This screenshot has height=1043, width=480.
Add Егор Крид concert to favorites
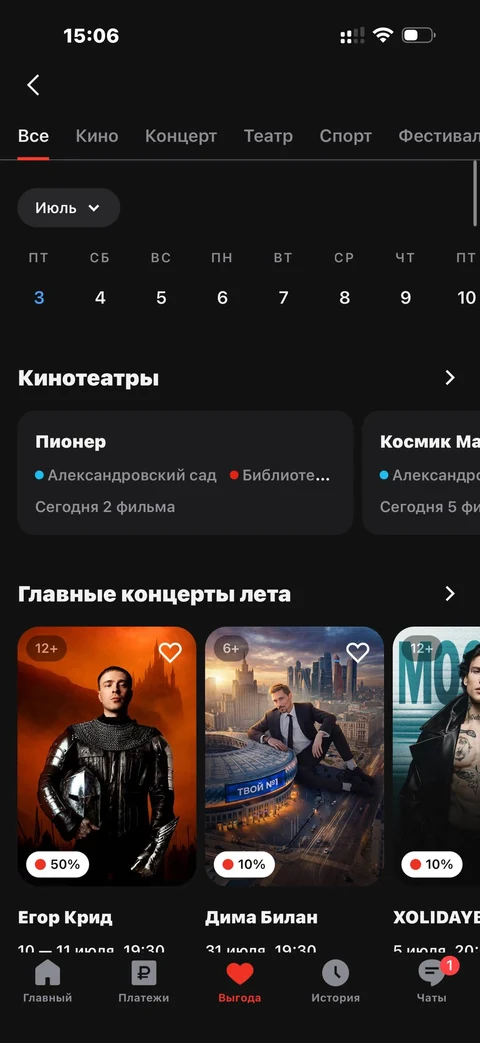tap(170, 653)
